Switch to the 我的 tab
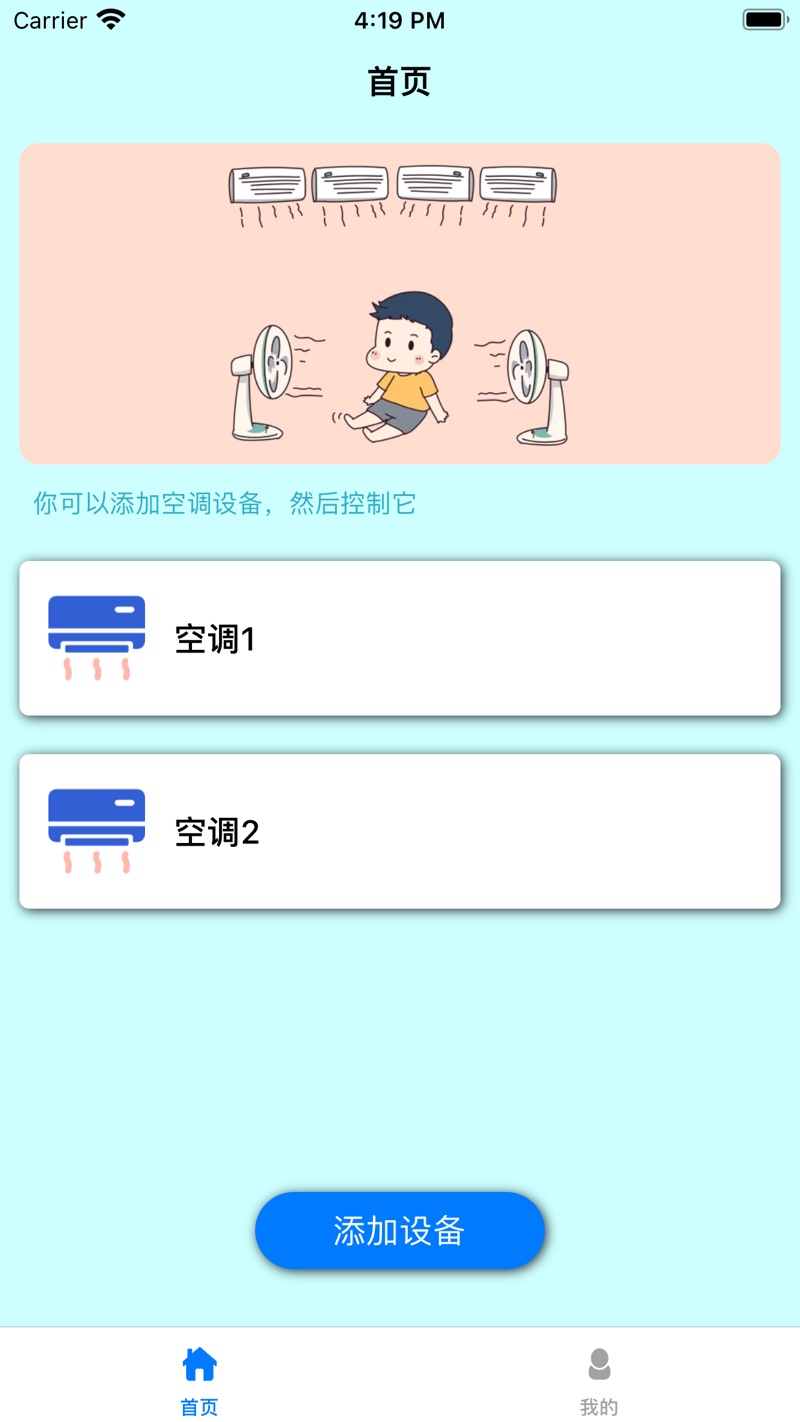Screen dimensions: 800x1422 tap(598, 1380)
